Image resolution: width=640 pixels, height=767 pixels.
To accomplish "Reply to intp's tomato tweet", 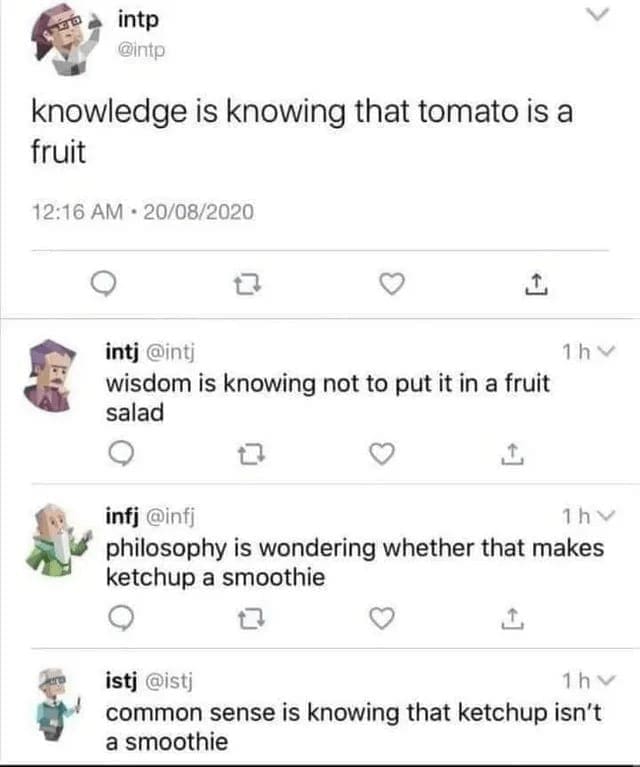I will [101, 286].
